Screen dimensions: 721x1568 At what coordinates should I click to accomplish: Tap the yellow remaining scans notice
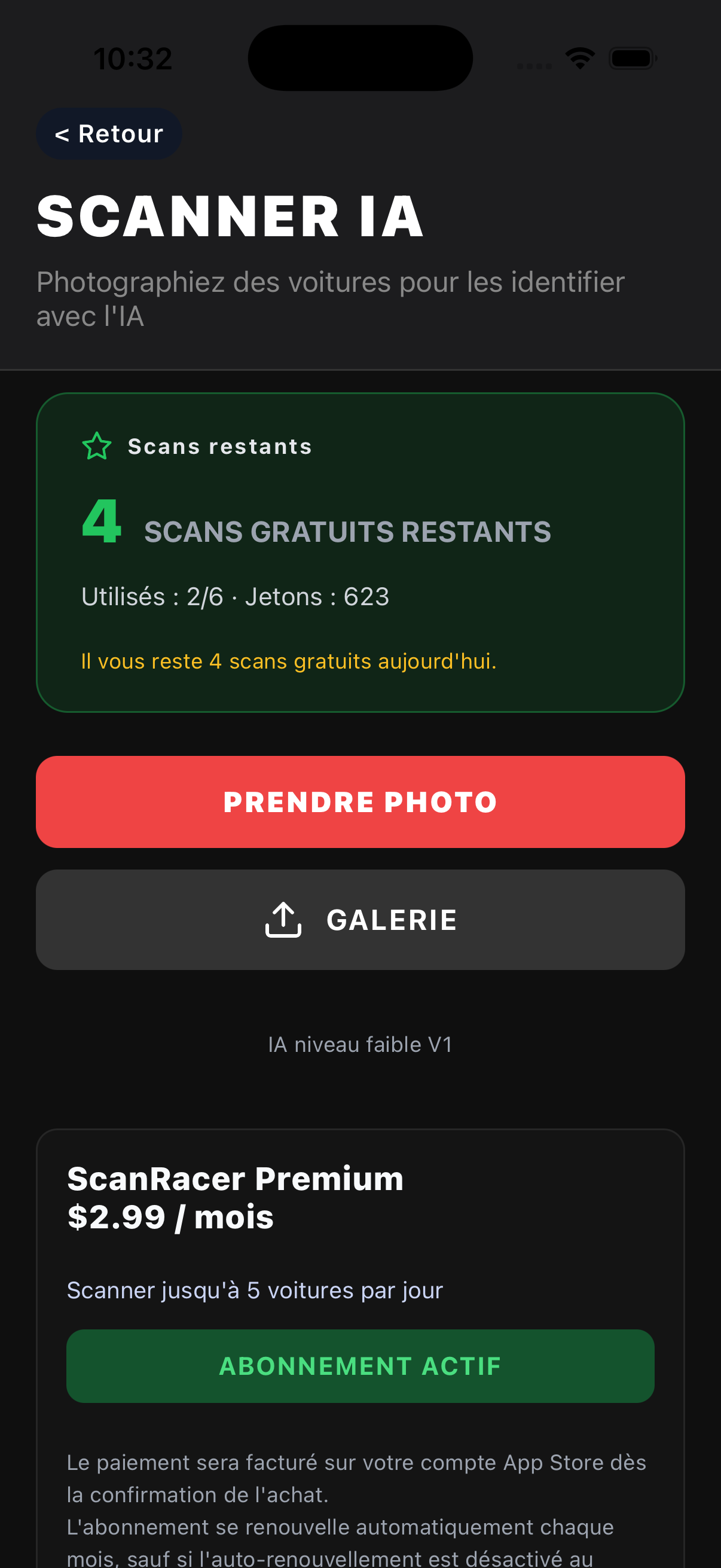click(x=289, y=661)
